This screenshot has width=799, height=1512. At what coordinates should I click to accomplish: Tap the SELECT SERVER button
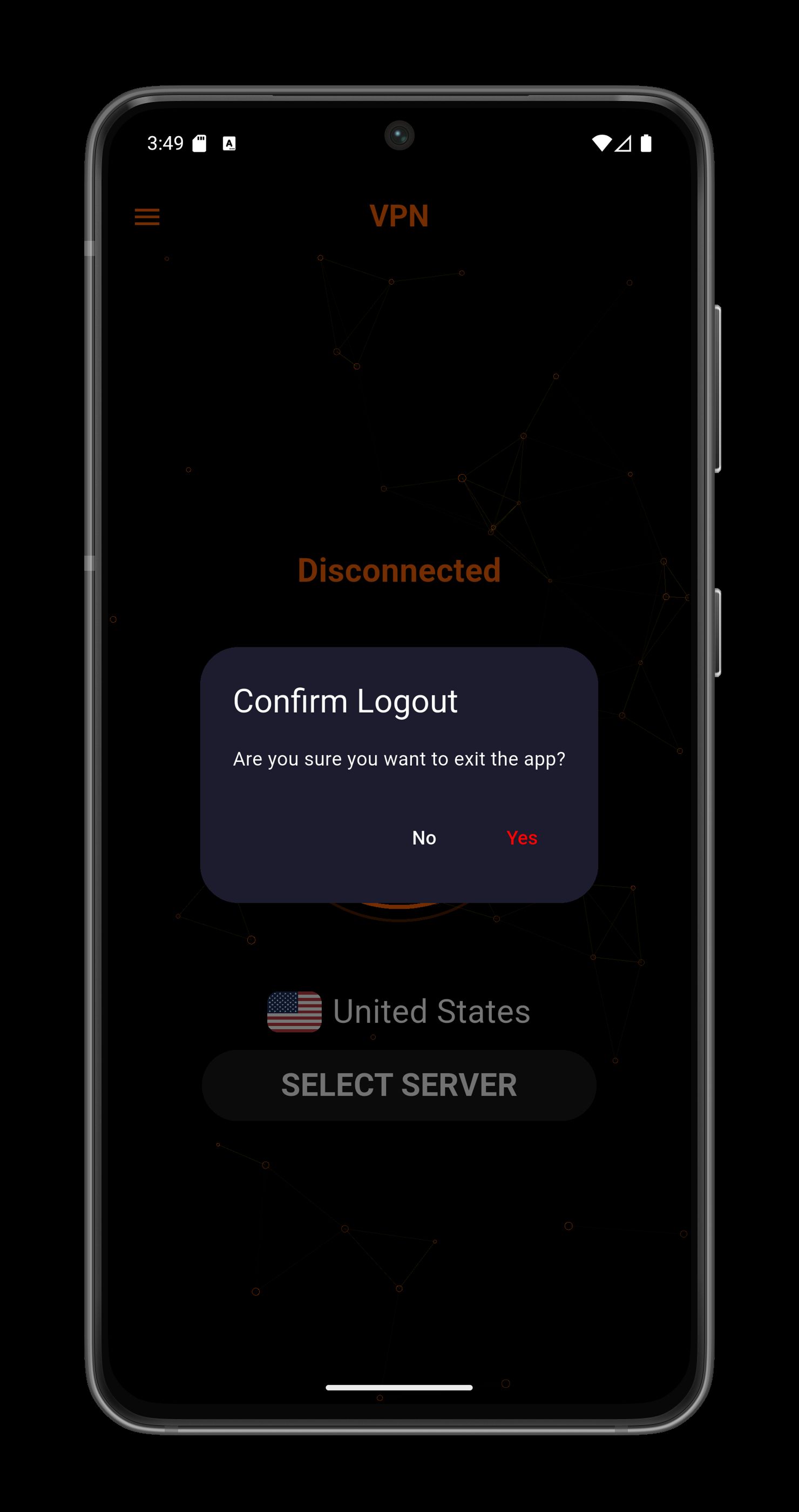tap(399, 1085)
